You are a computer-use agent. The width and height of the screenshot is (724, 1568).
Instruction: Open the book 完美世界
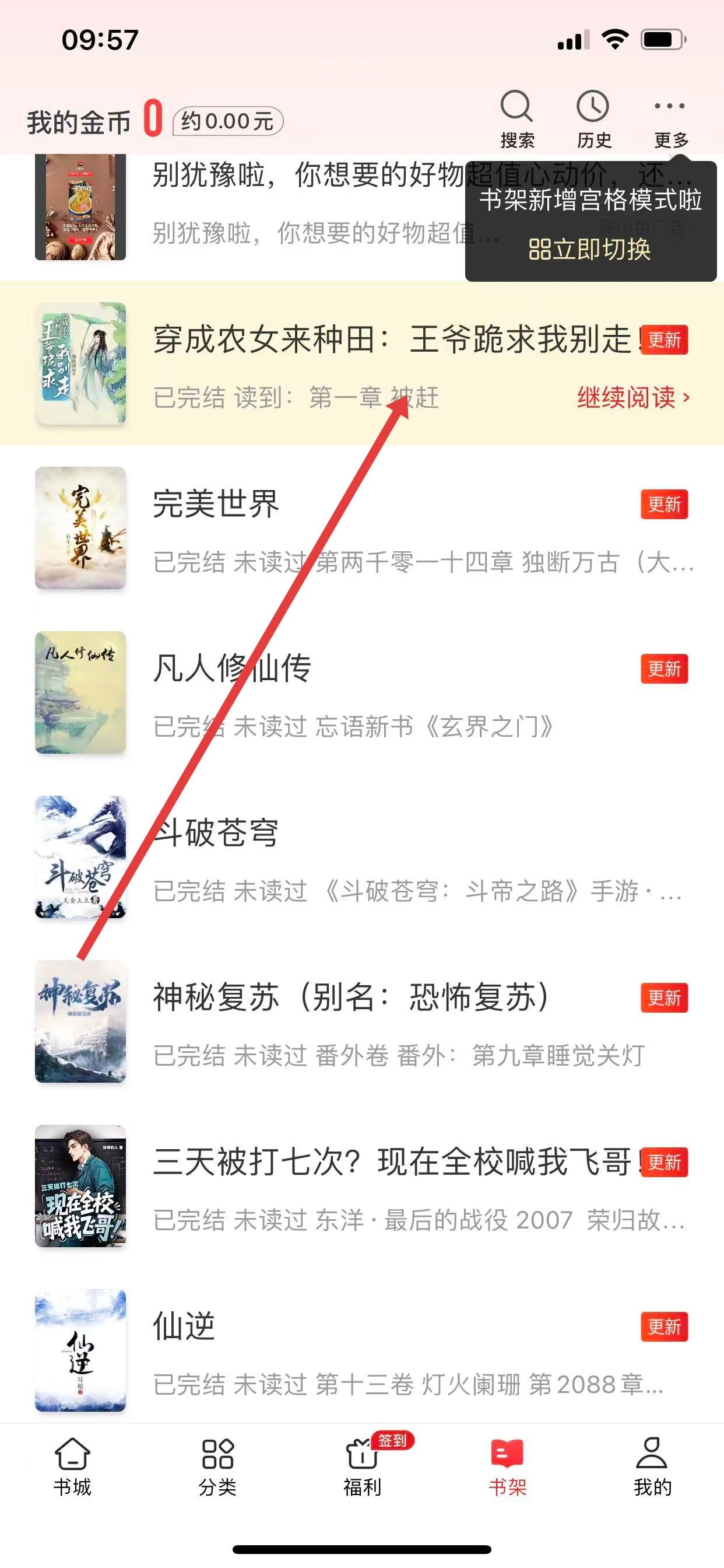(x=216, y=504)
